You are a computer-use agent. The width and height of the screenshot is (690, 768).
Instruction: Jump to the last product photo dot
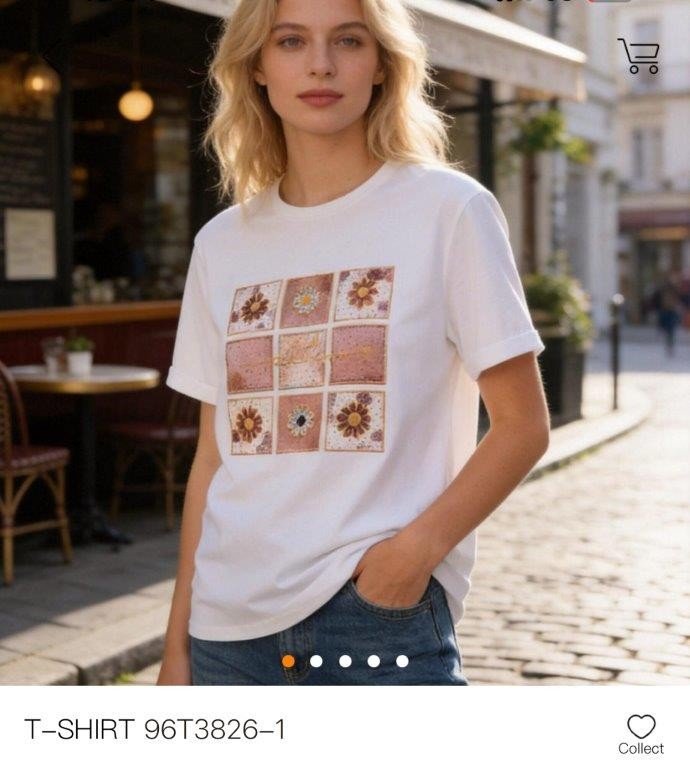[402, 661]
